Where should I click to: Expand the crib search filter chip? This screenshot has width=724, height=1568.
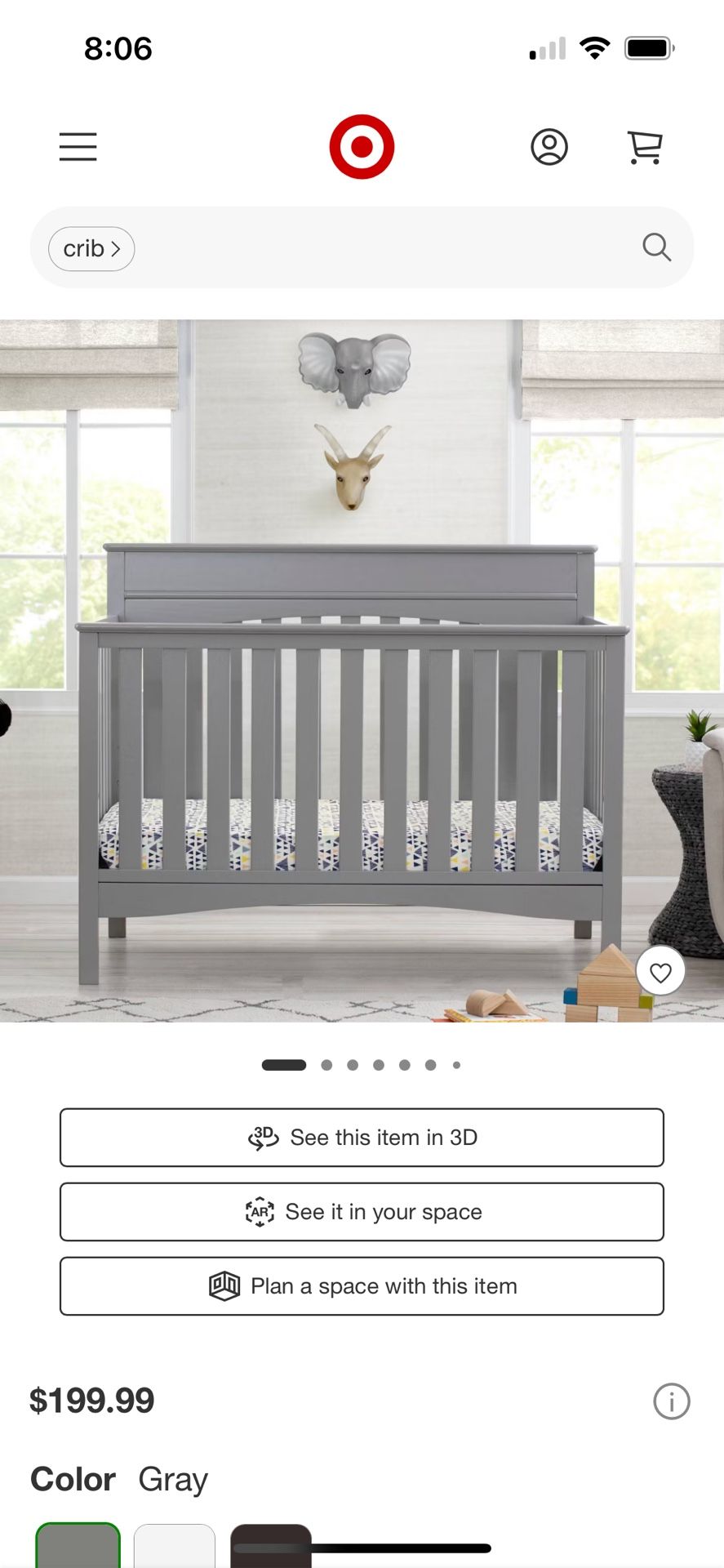tap(90, 248)
